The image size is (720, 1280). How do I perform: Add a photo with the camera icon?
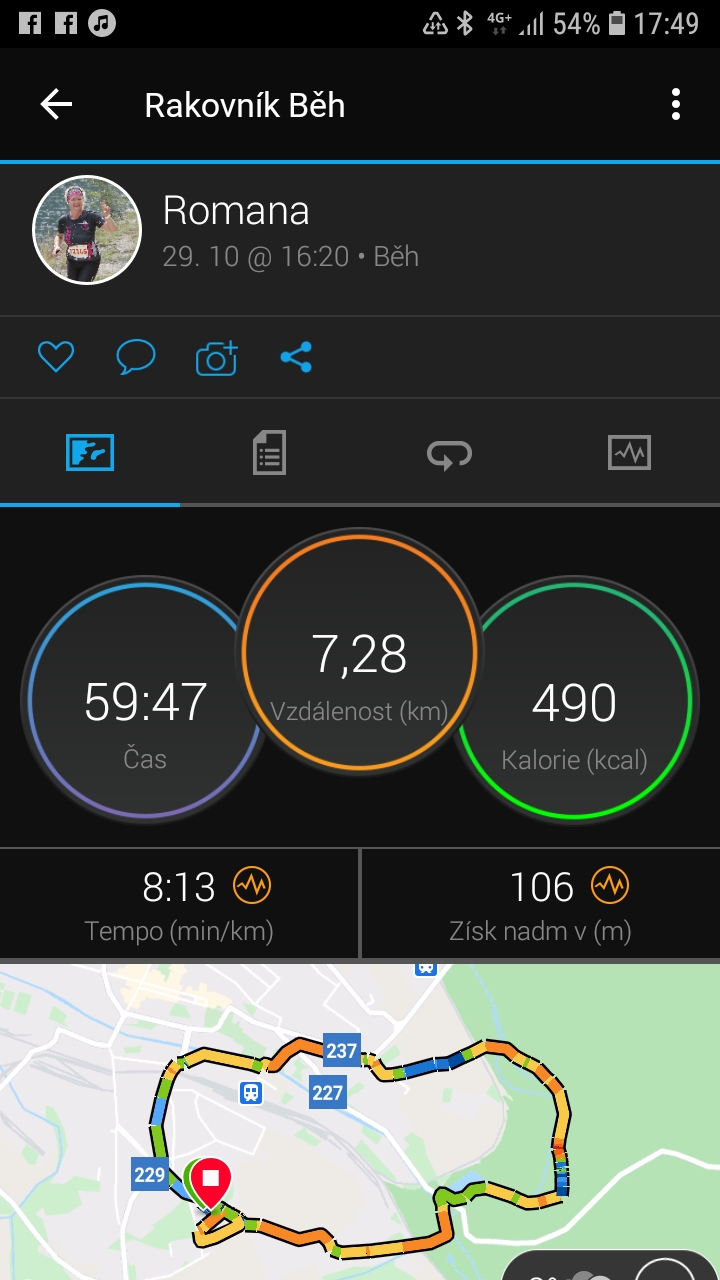(217, 357)
